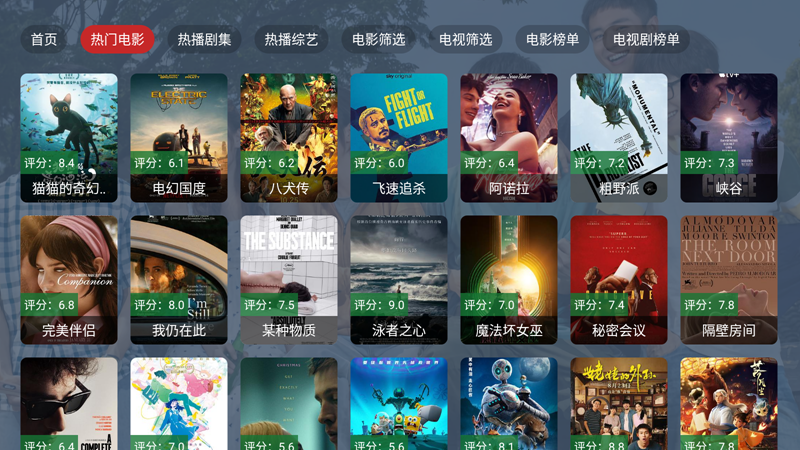Open the 电幻国度 movie card
This screenshot has width=800, height=450.
tap(179, 137)
